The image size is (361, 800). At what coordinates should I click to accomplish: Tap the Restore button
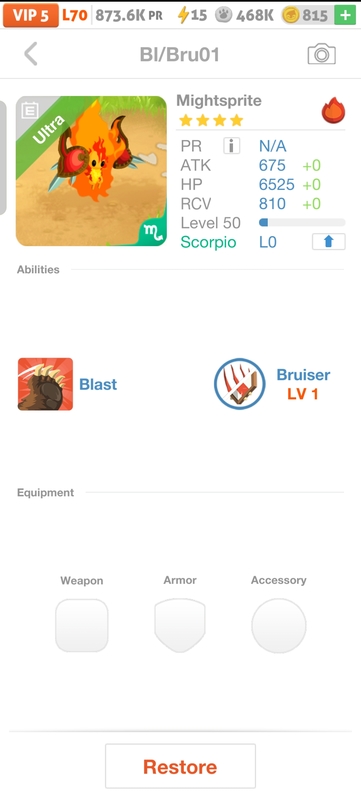coord(180,766)
